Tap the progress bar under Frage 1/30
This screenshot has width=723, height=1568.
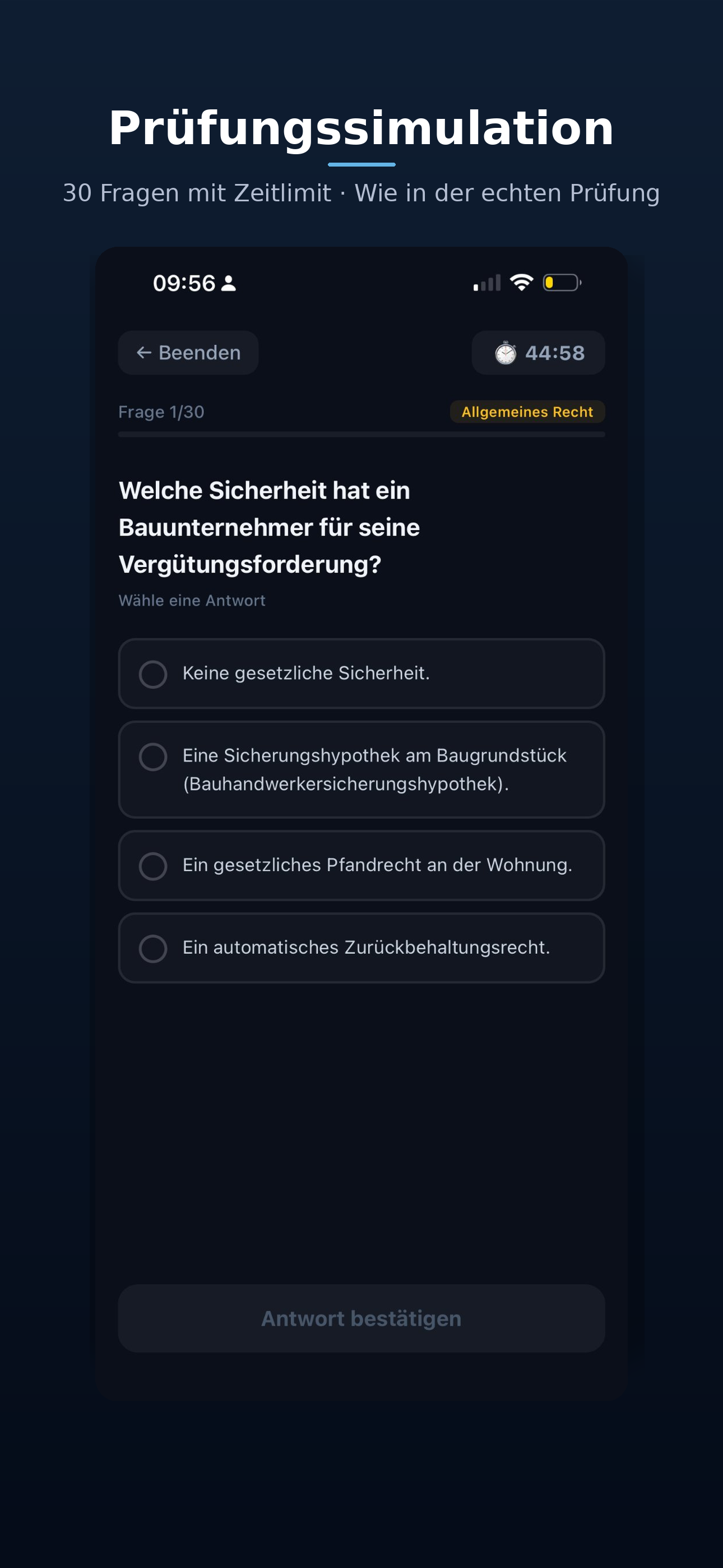tap(361, 435)
